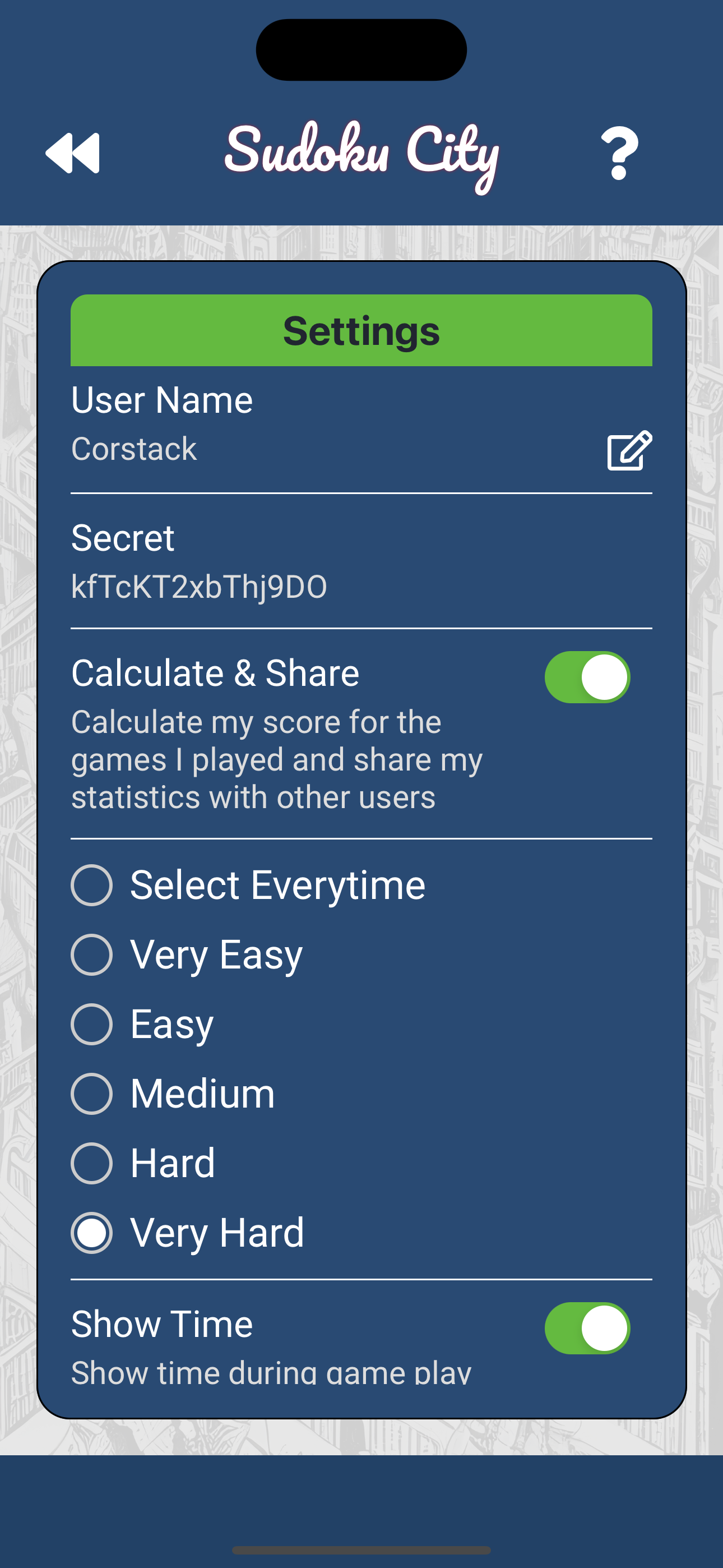
Task: Set difficulty to Medium
Action: (x=92, y=1094)
